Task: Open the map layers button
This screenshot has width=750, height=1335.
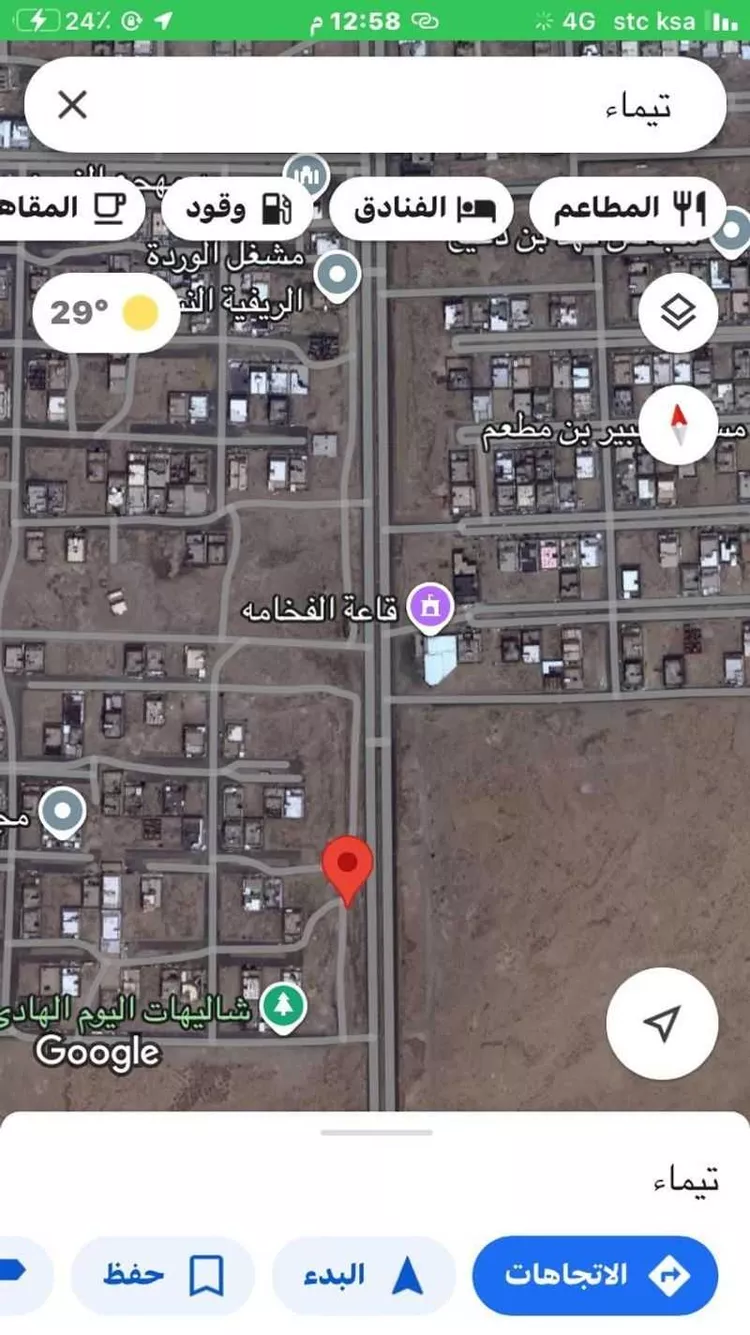Action: (x=678, y=313)
